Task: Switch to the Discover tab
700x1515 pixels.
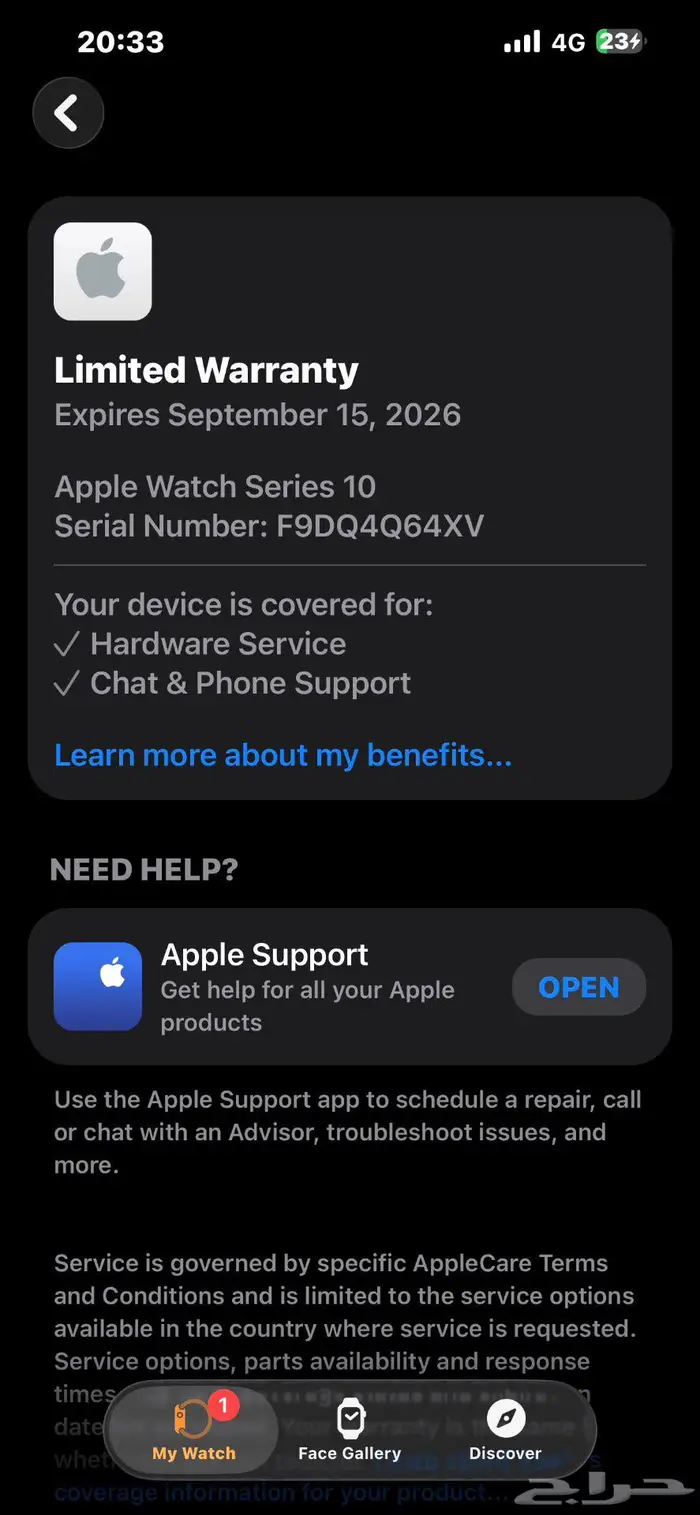Action: tap(505, 1430)
